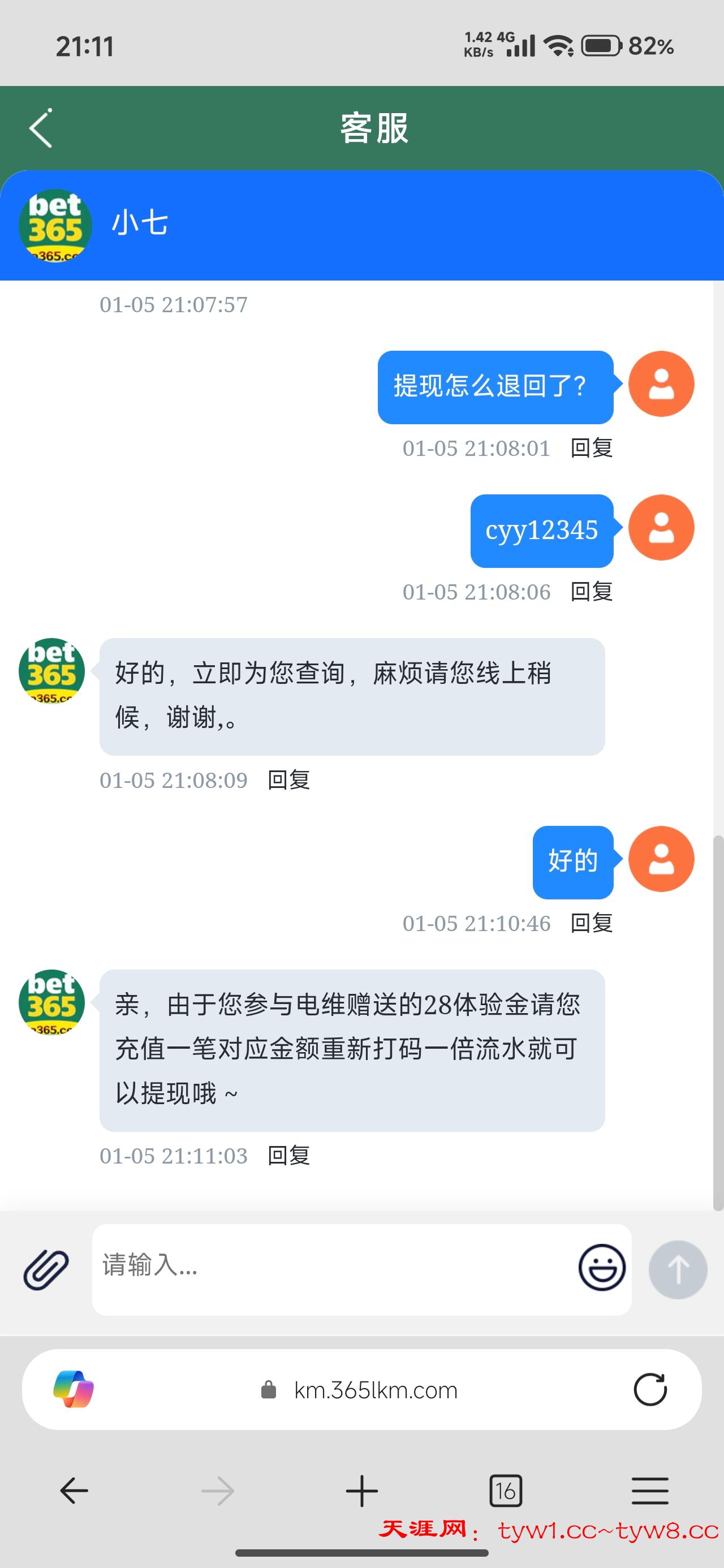Tap 回复 under the 好的 message
724x1568 pixels.
pos(591,923)
